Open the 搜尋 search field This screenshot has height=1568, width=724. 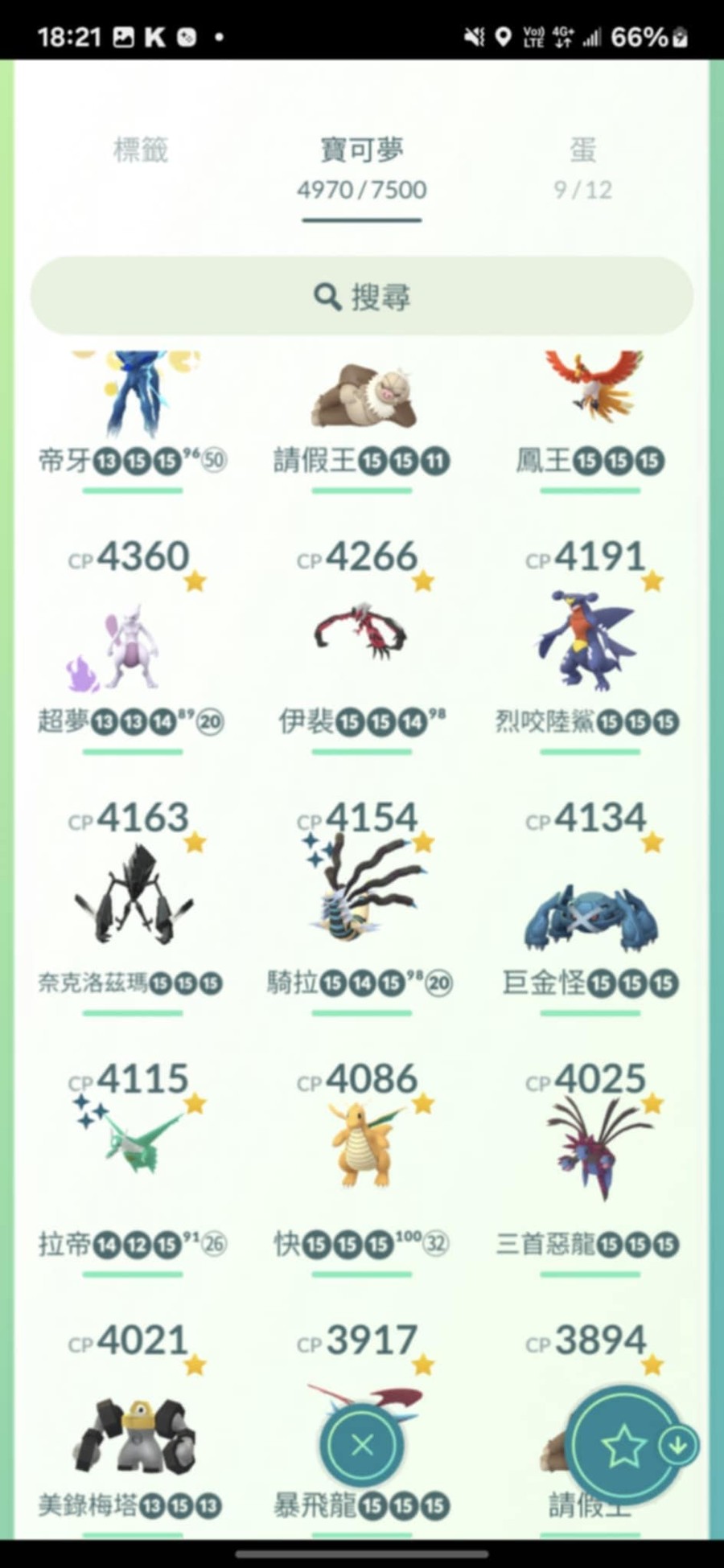click(362, 297)
